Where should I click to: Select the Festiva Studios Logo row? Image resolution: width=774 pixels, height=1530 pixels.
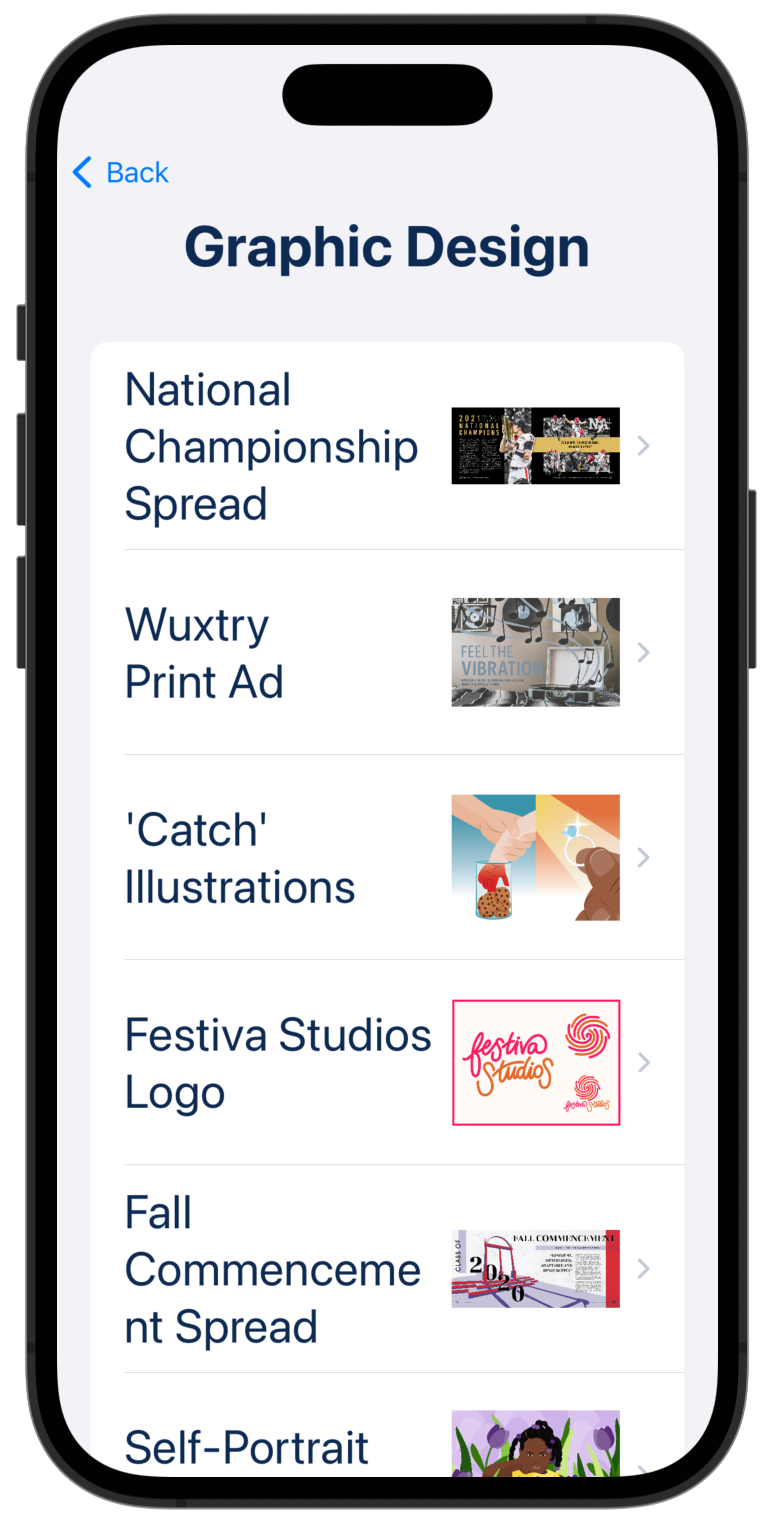[387, 1062]
